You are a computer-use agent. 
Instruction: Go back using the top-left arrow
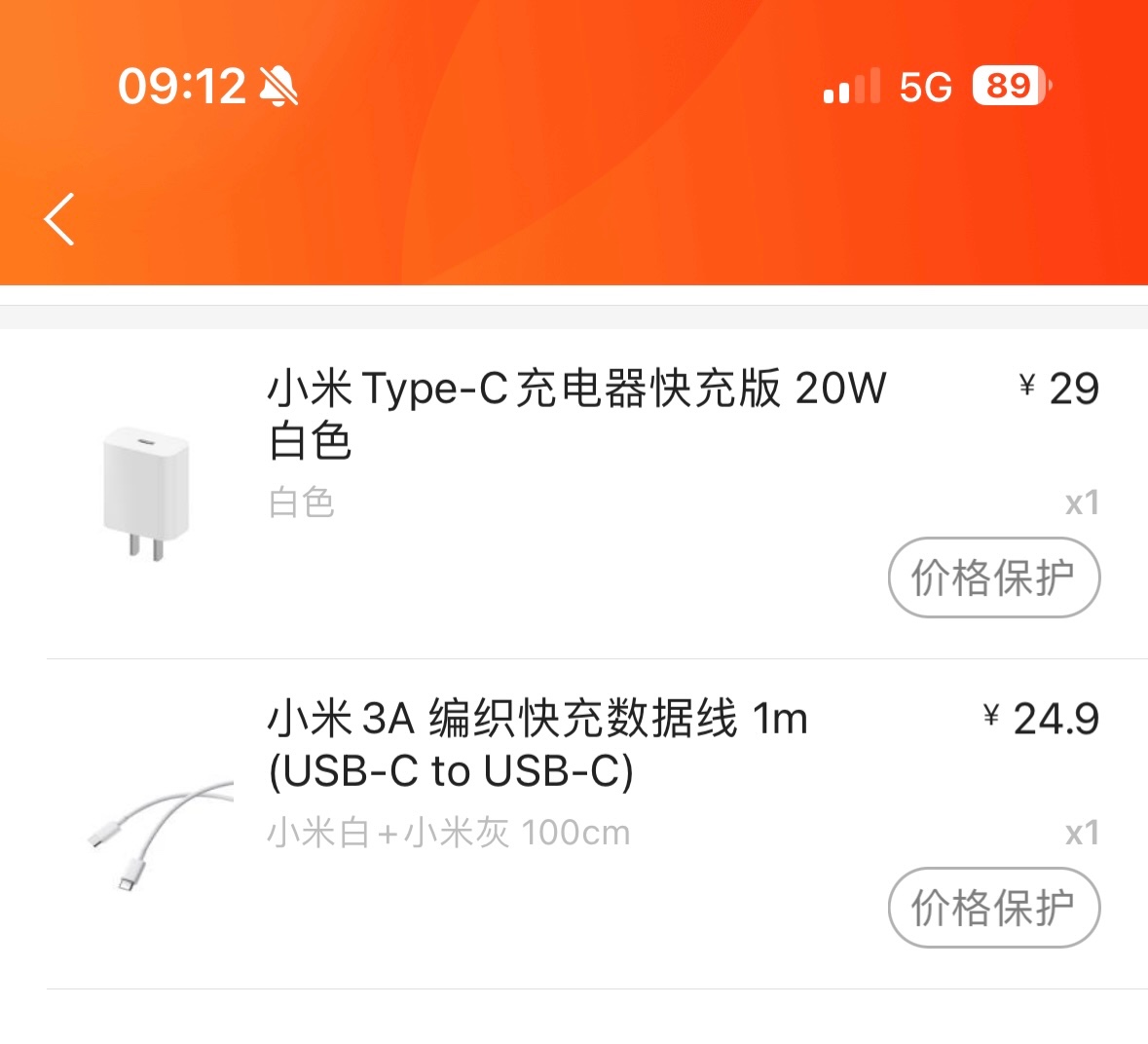60,219
